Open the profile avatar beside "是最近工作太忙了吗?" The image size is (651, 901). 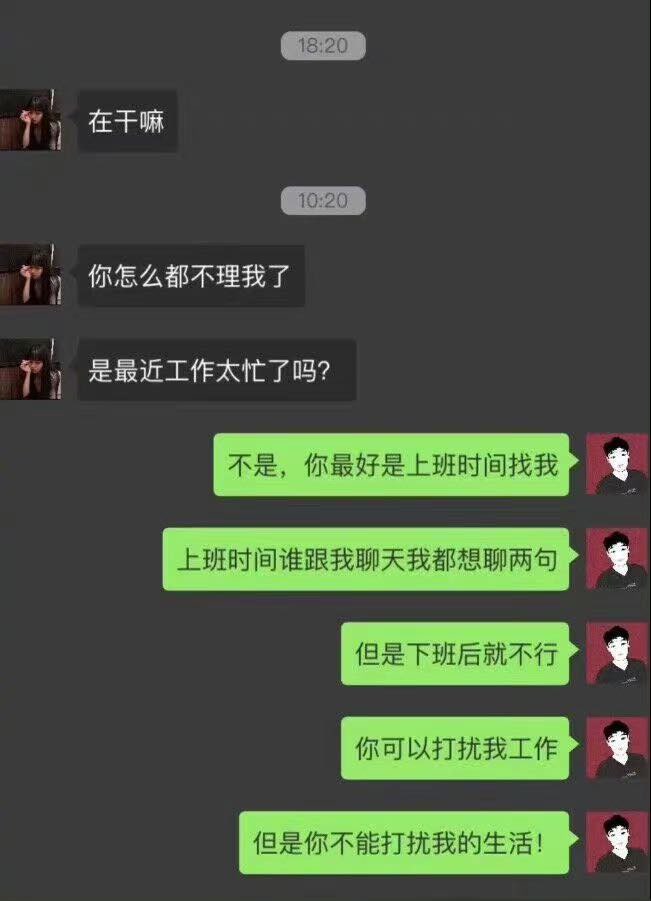pyautogui.click(x=30, y=369)
